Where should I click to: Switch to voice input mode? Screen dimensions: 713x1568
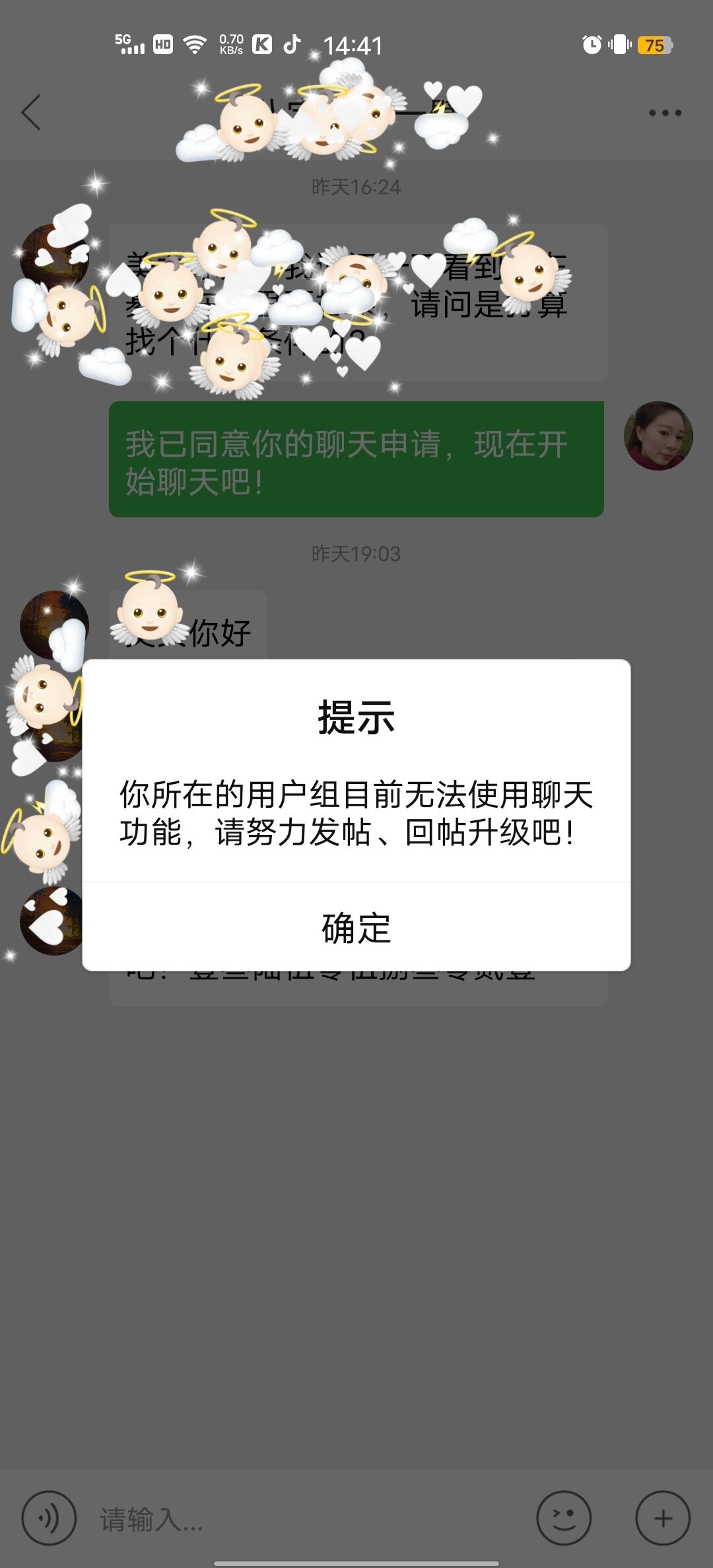tap(49, 1518)
